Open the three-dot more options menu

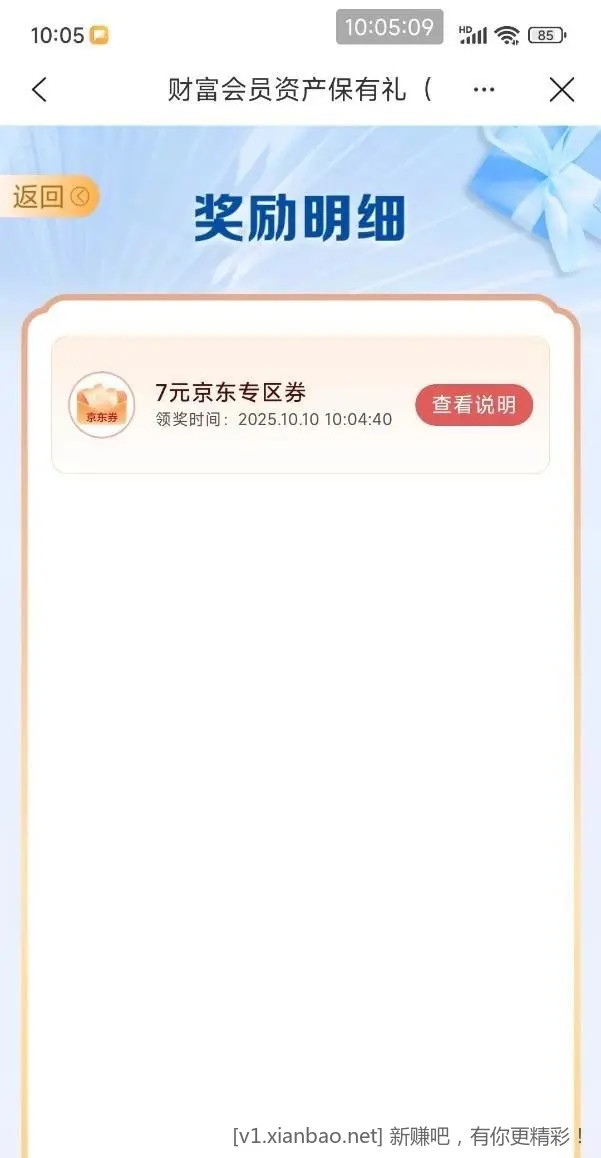point(484,90)
